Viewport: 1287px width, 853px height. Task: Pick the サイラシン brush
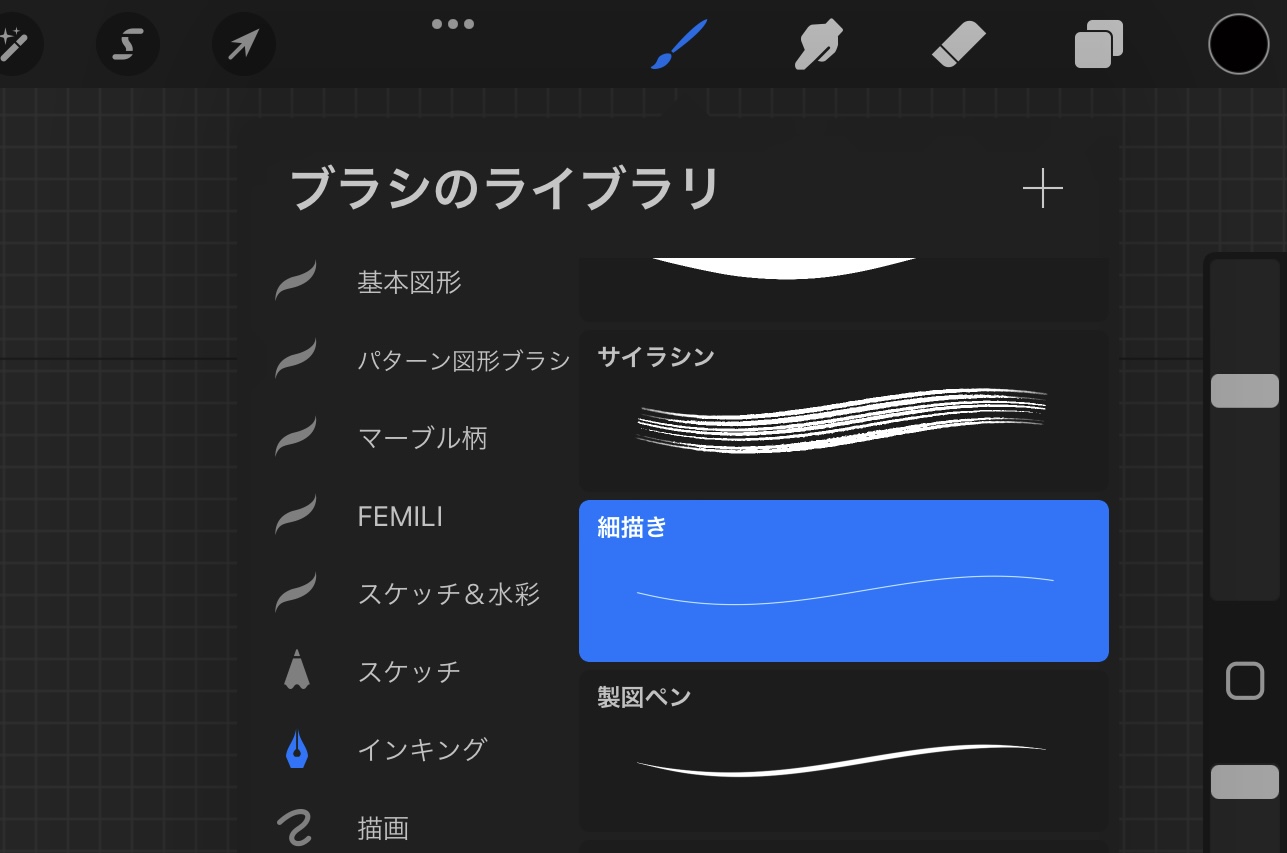(x=843, y=410)
